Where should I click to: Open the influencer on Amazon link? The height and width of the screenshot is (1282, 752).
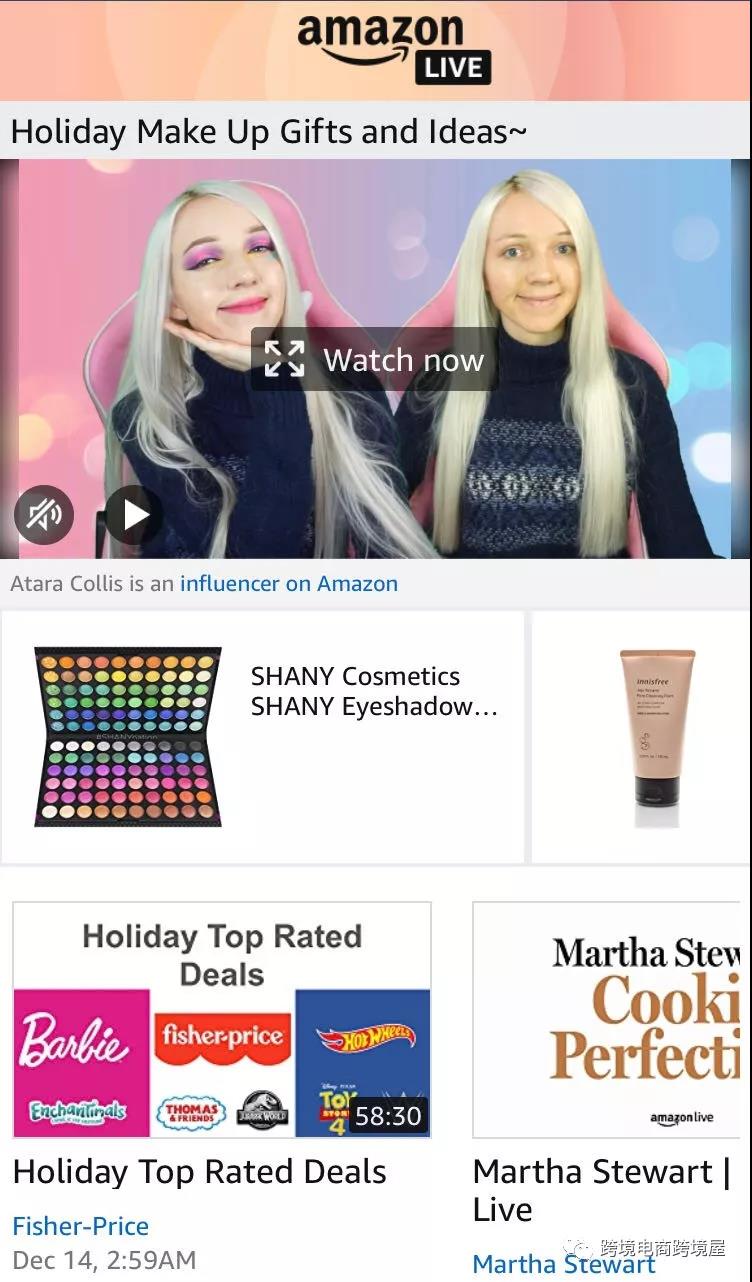coord(288,584)
